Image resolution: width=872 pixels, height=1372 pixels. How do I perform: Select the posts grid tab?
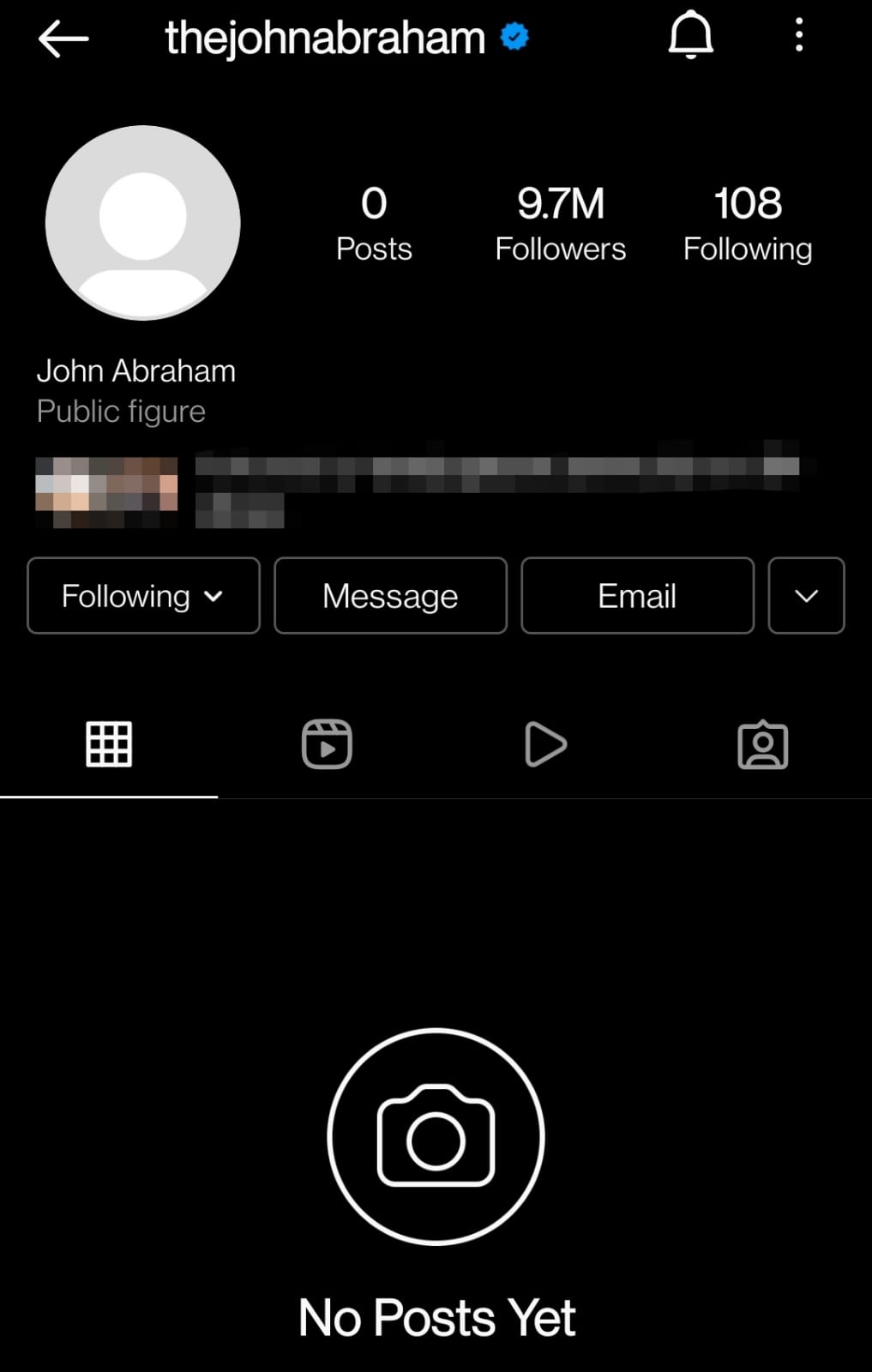click(109, 744)
